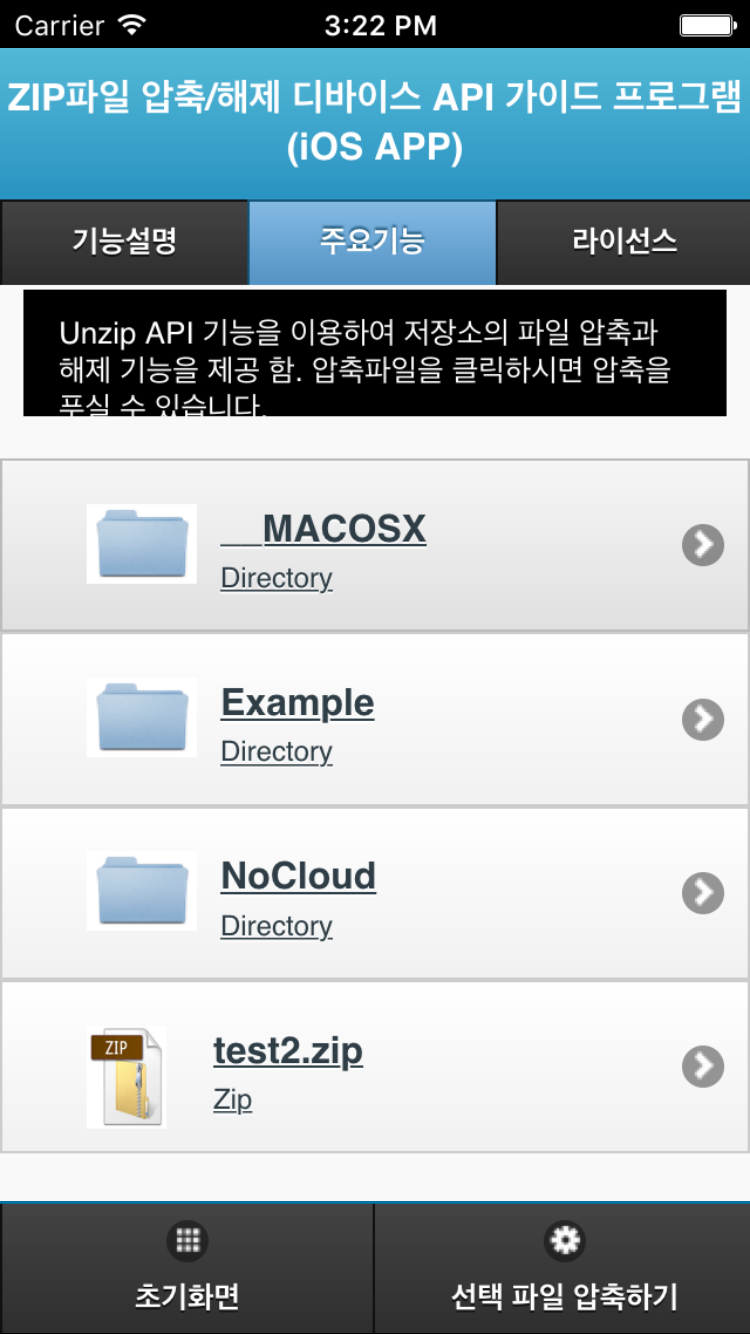Unzip the test2.zip file
The image size is (750, 1334).
[x=374, y=1068]
